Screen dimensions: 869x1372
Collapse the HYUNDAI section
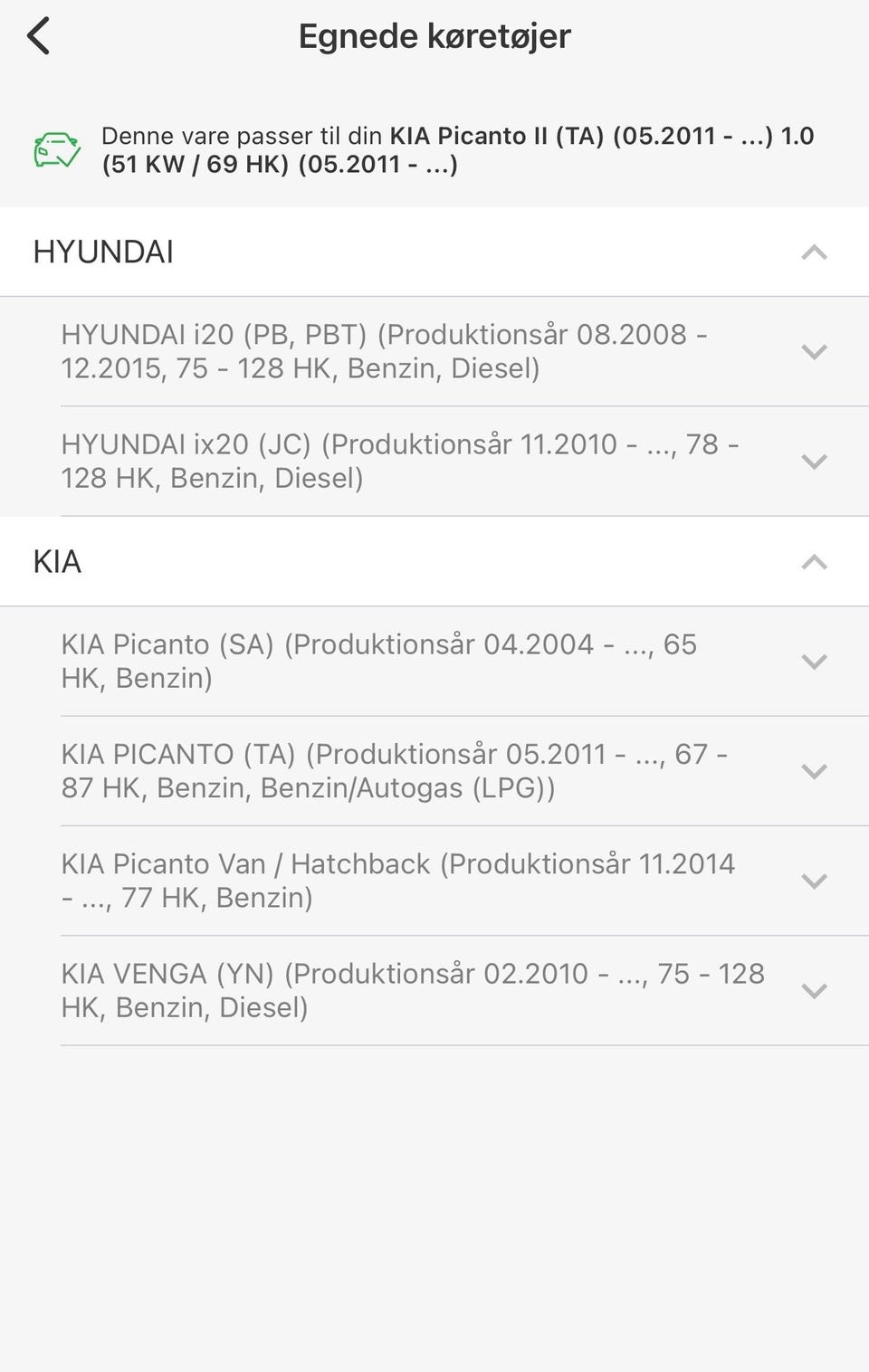814,252
